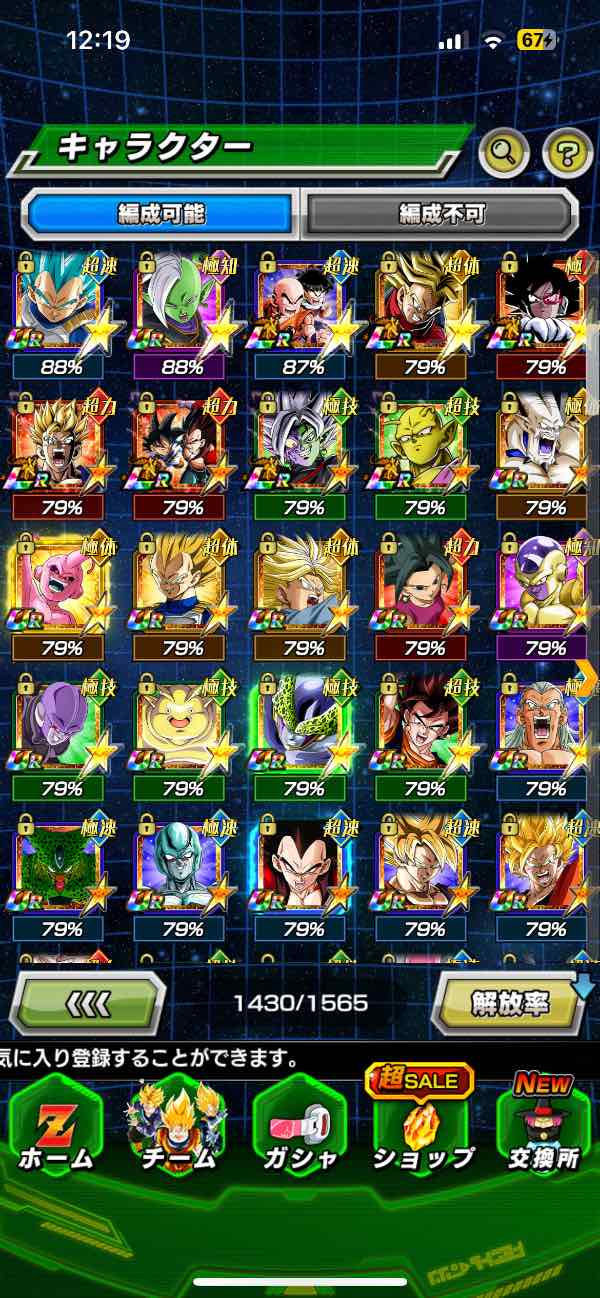Switch to the 編成不可 tab

point(441,213)
